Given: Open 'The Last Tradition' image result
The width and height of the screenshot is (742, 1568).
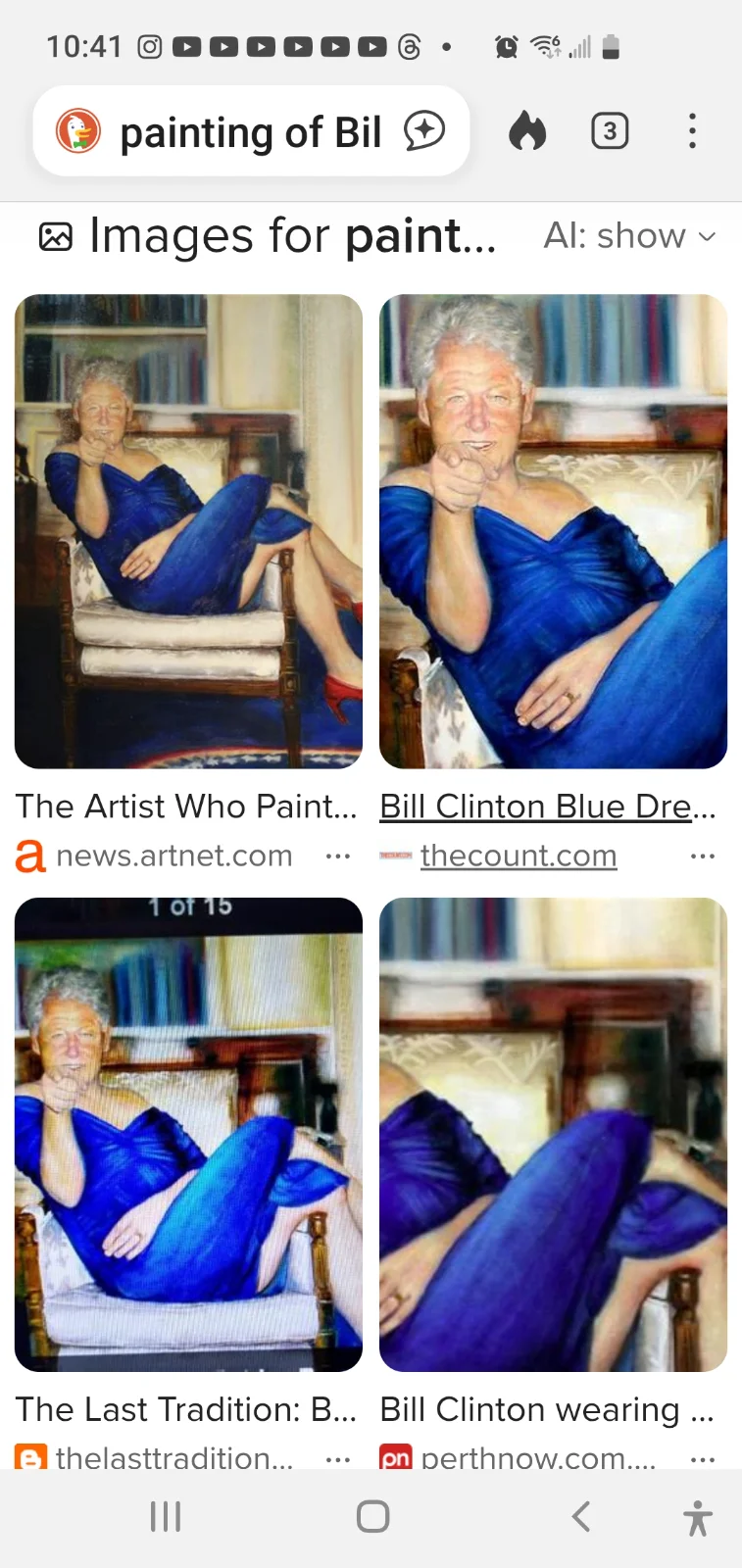Looking at the screenshot, I should [188, 1134].
